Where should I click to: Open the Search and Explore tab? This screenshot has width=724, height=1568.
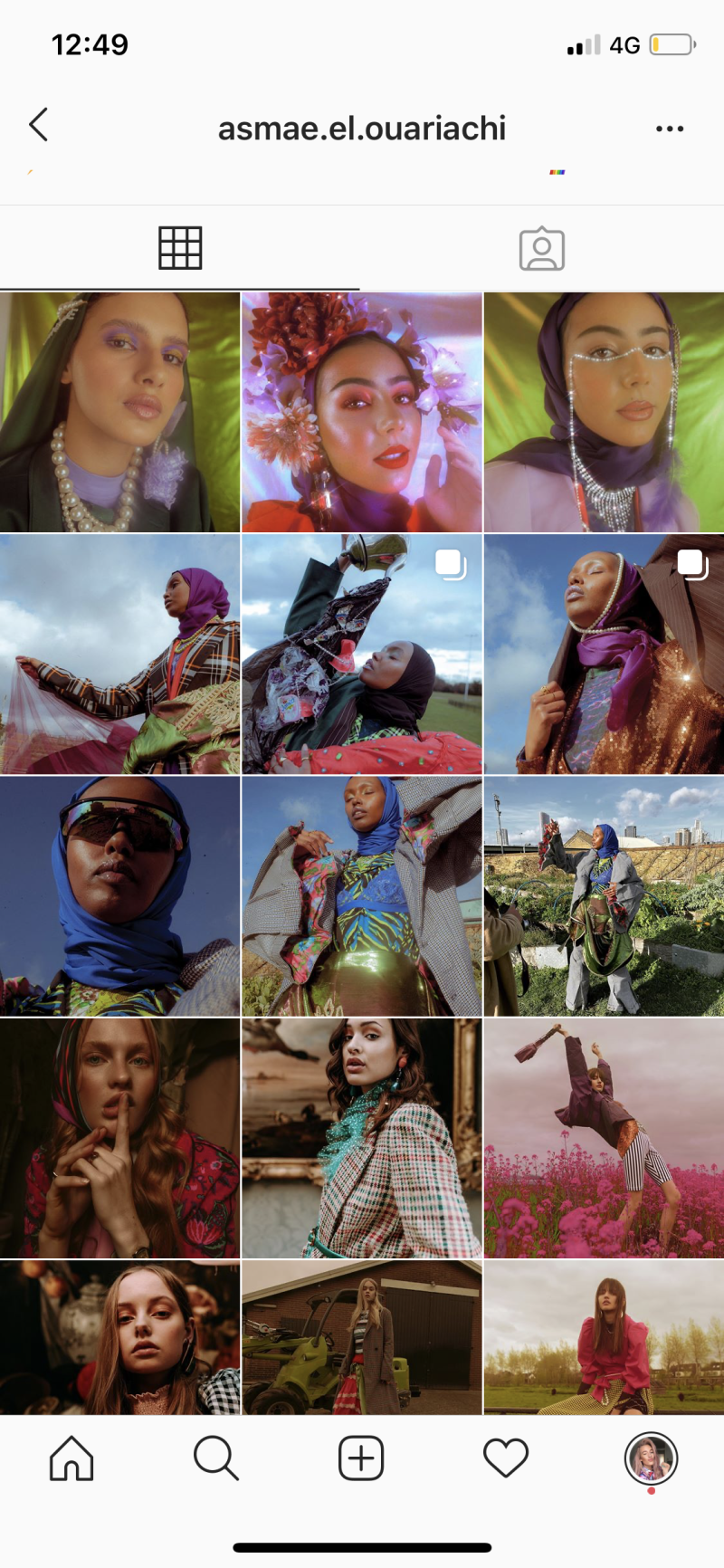coord(216,1458)
